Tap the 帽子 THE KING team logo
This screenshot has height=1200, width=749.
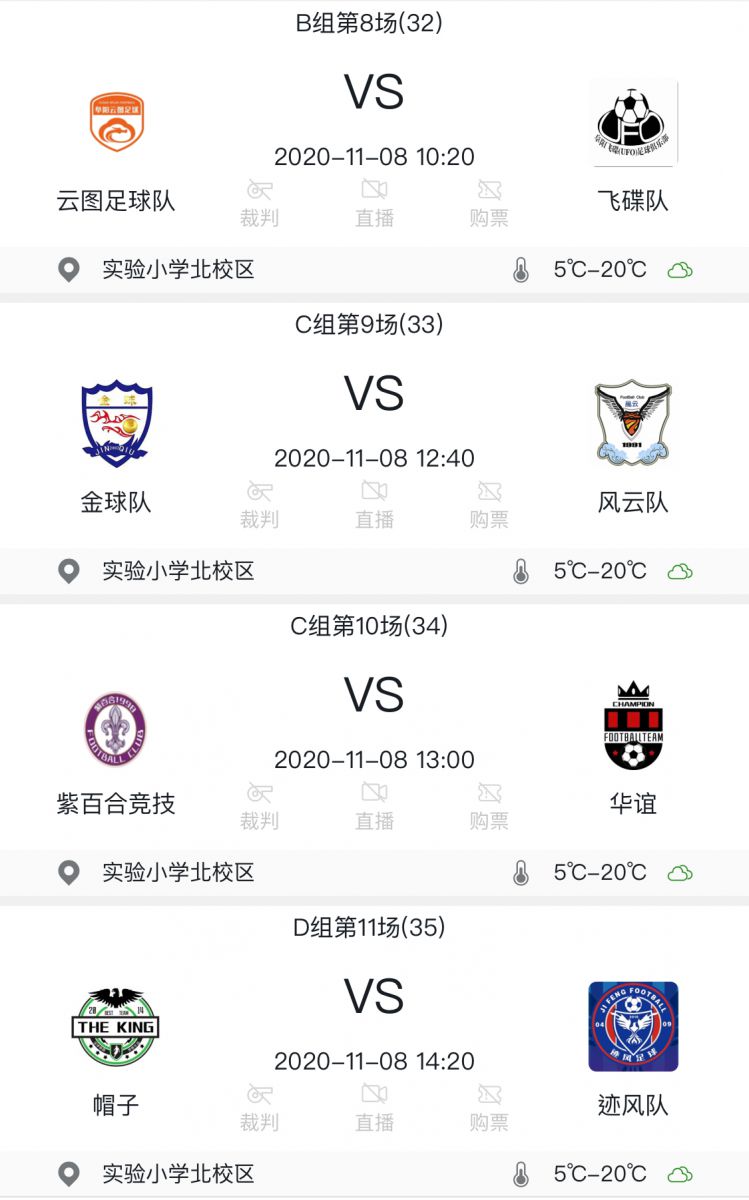[x=116, y=1026]
